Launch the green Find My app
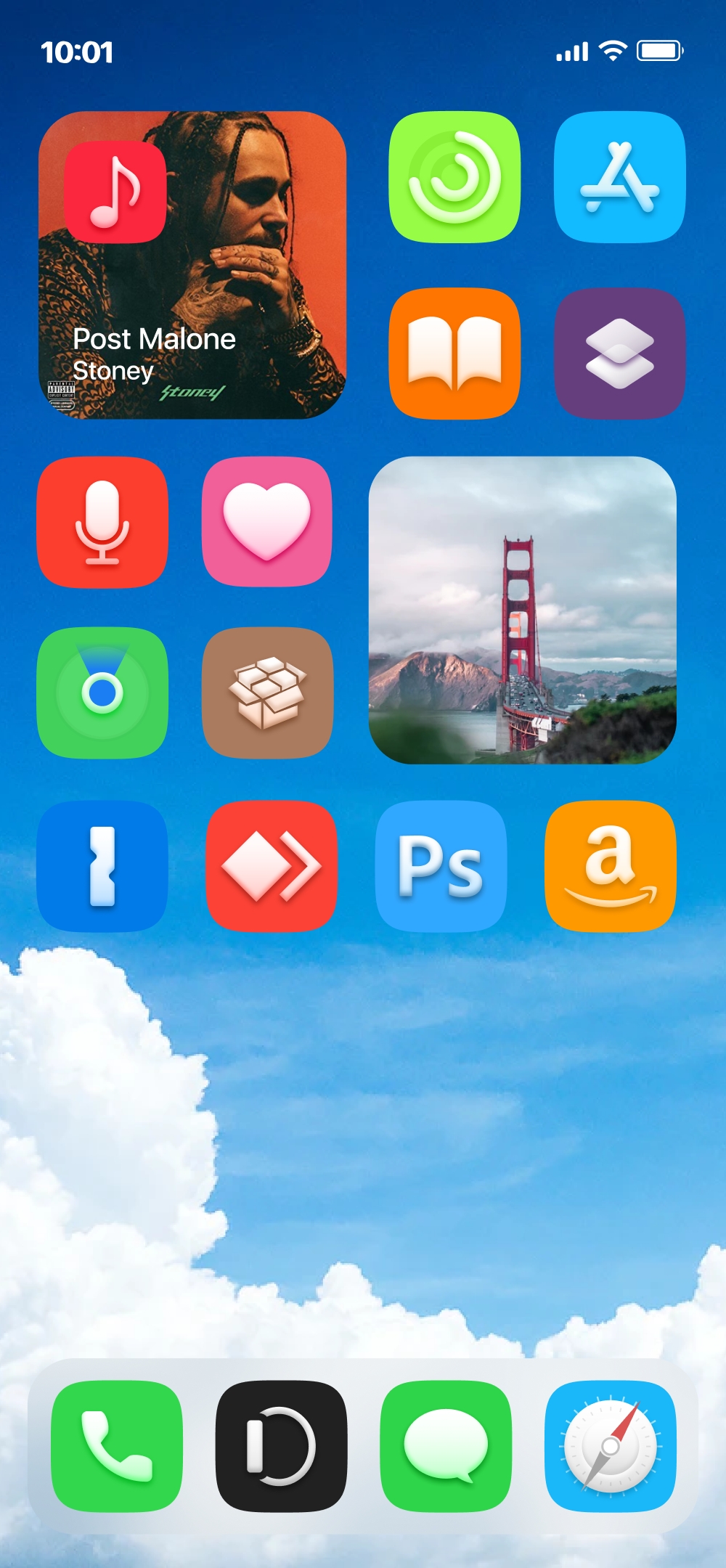Image resolution: width=726 pixels, height=1568 pixels. pyautogui.click(x=102, y=693)
